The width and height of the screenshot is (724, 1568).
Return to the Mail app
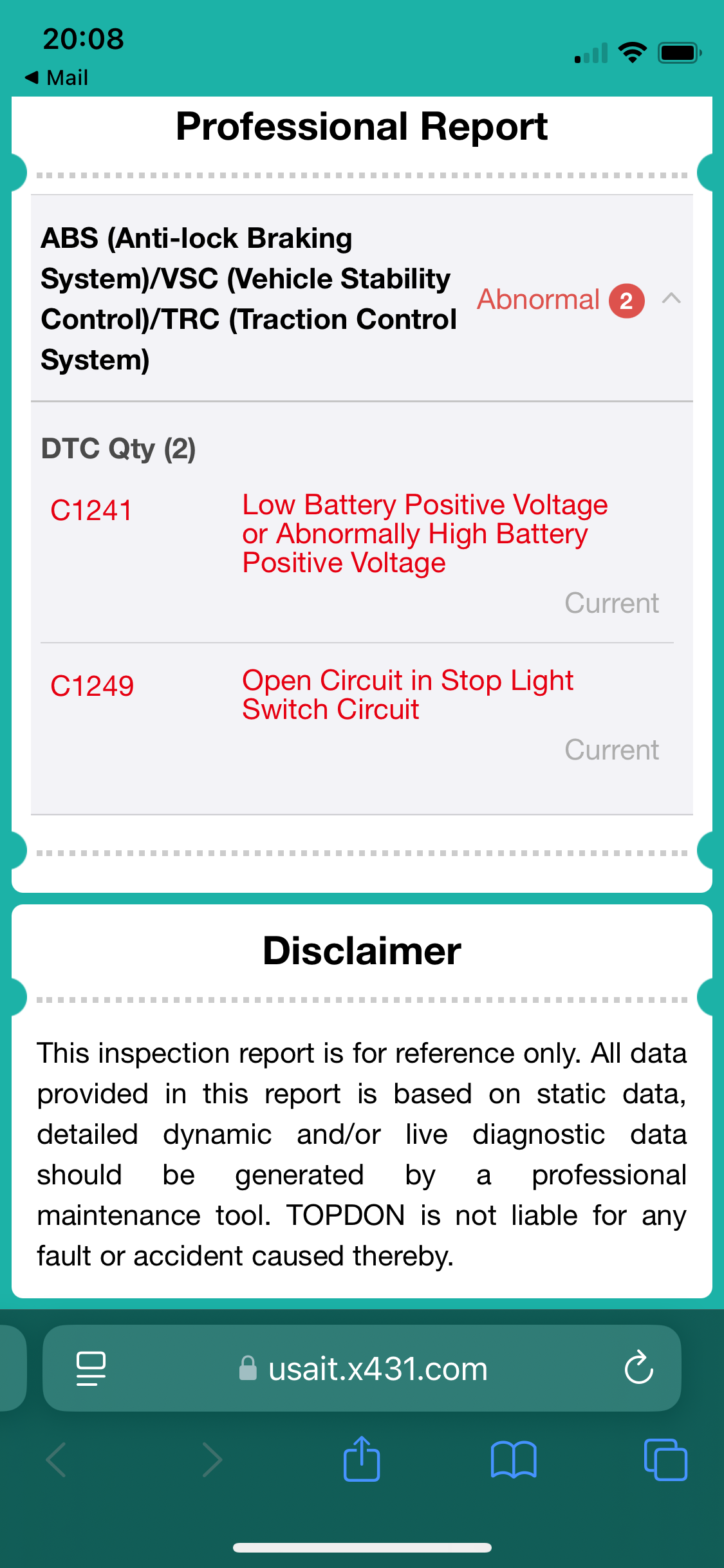[56, 78]
